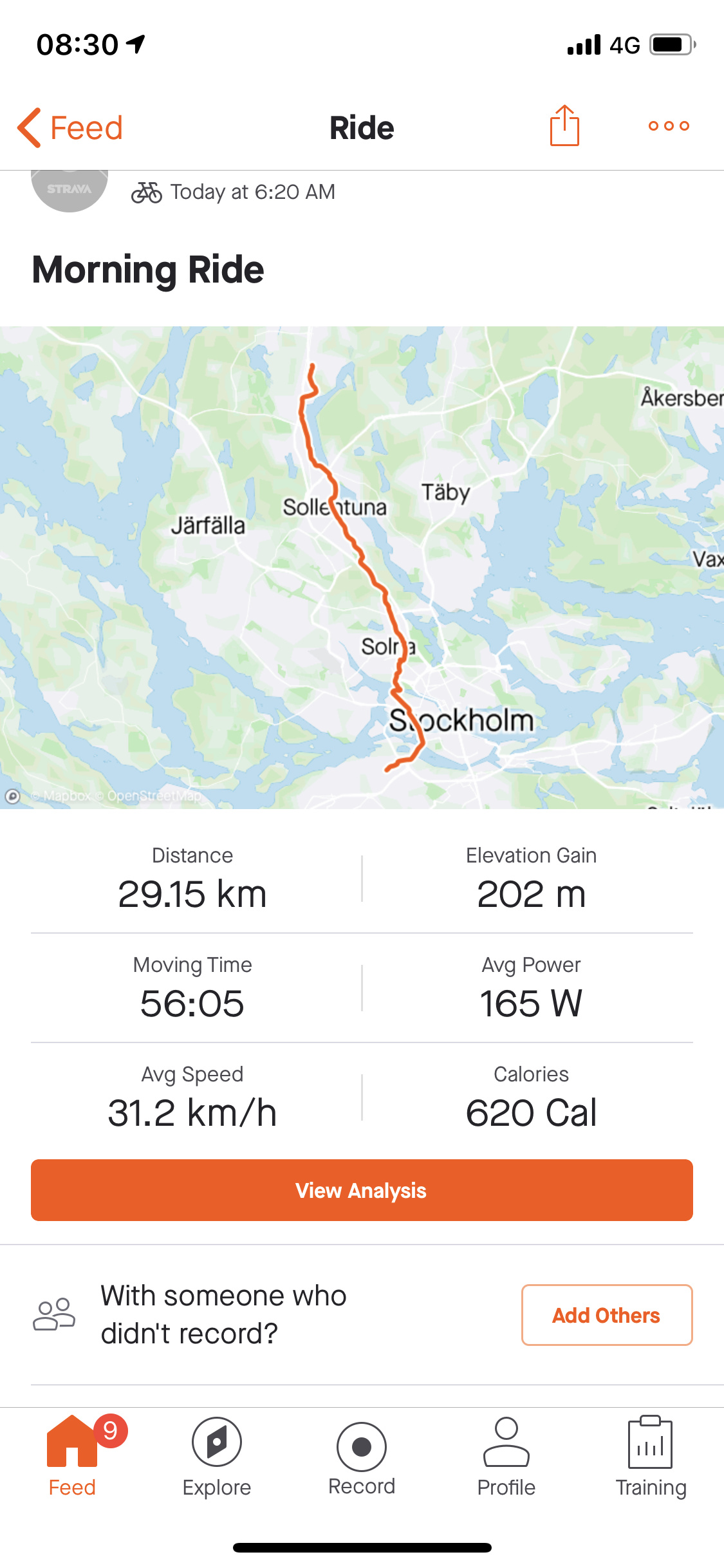This screenshot has width=724, height=1568.
Task: Switch to the Explore tab
Action: pyautogui.click(x=217, y=1457)
